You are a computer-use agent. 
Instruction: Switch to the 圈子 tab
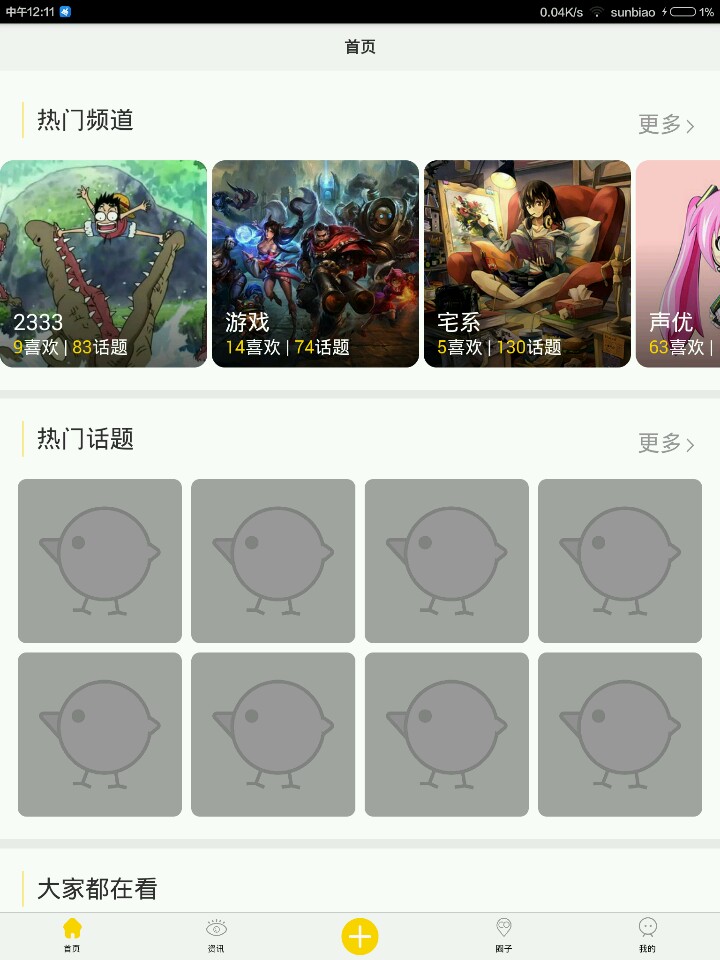pos(504,935)
